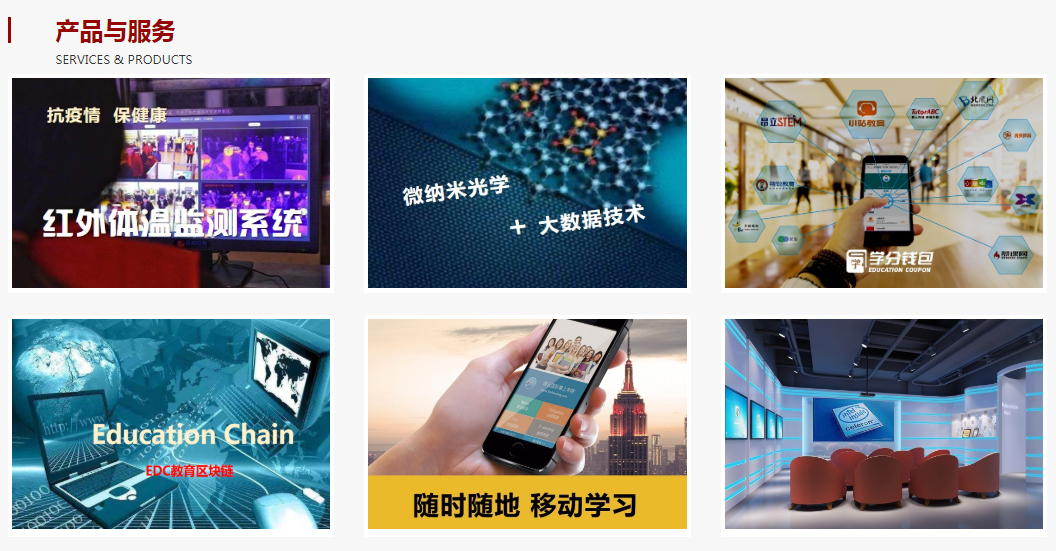Open the 红外体温监测系统 product tile

171,183
